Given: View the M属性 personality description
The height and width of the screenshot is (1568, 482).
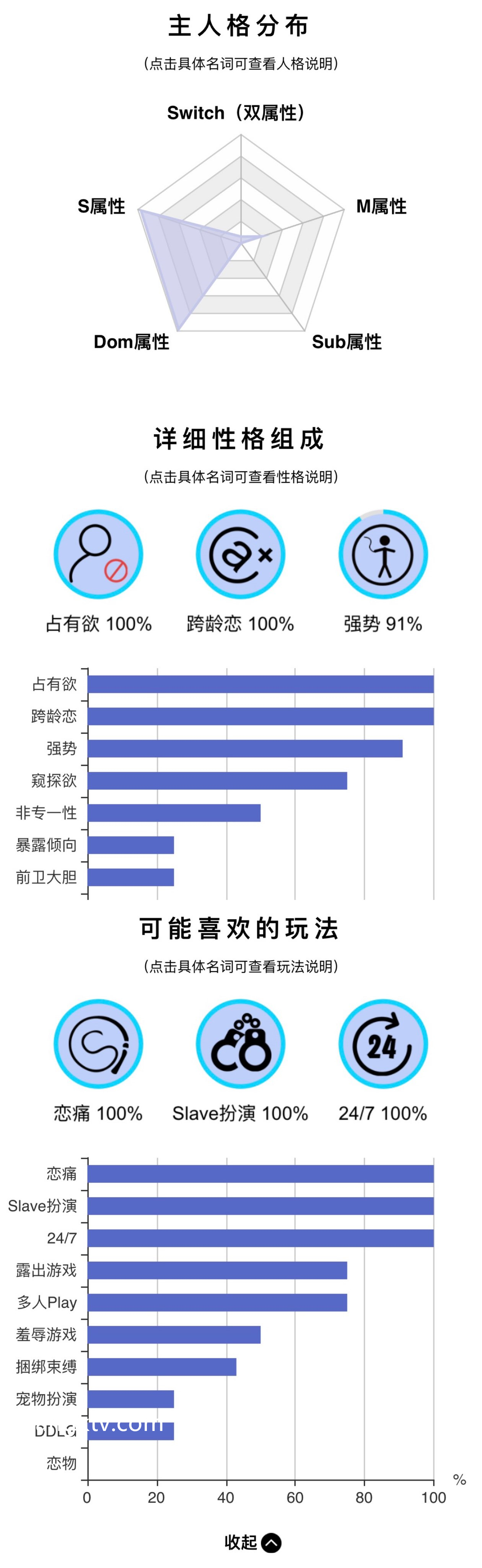Looking at the screenshot, I should click(x=381, y=206).
